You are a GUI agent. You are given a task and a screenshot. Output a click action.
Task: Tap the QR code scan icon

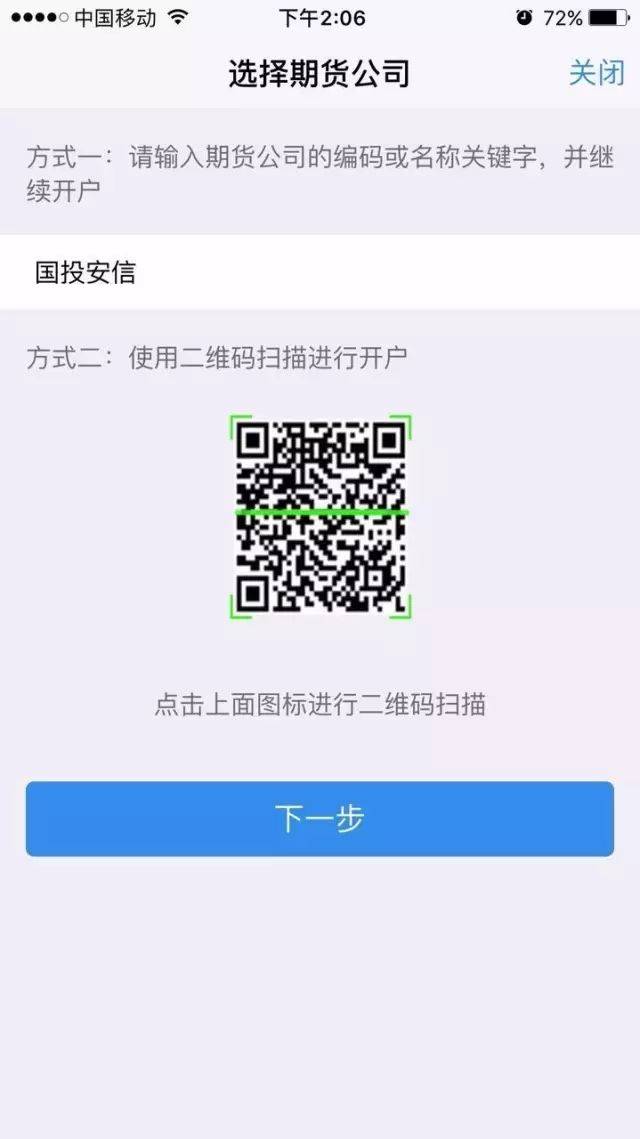point(321,516)
